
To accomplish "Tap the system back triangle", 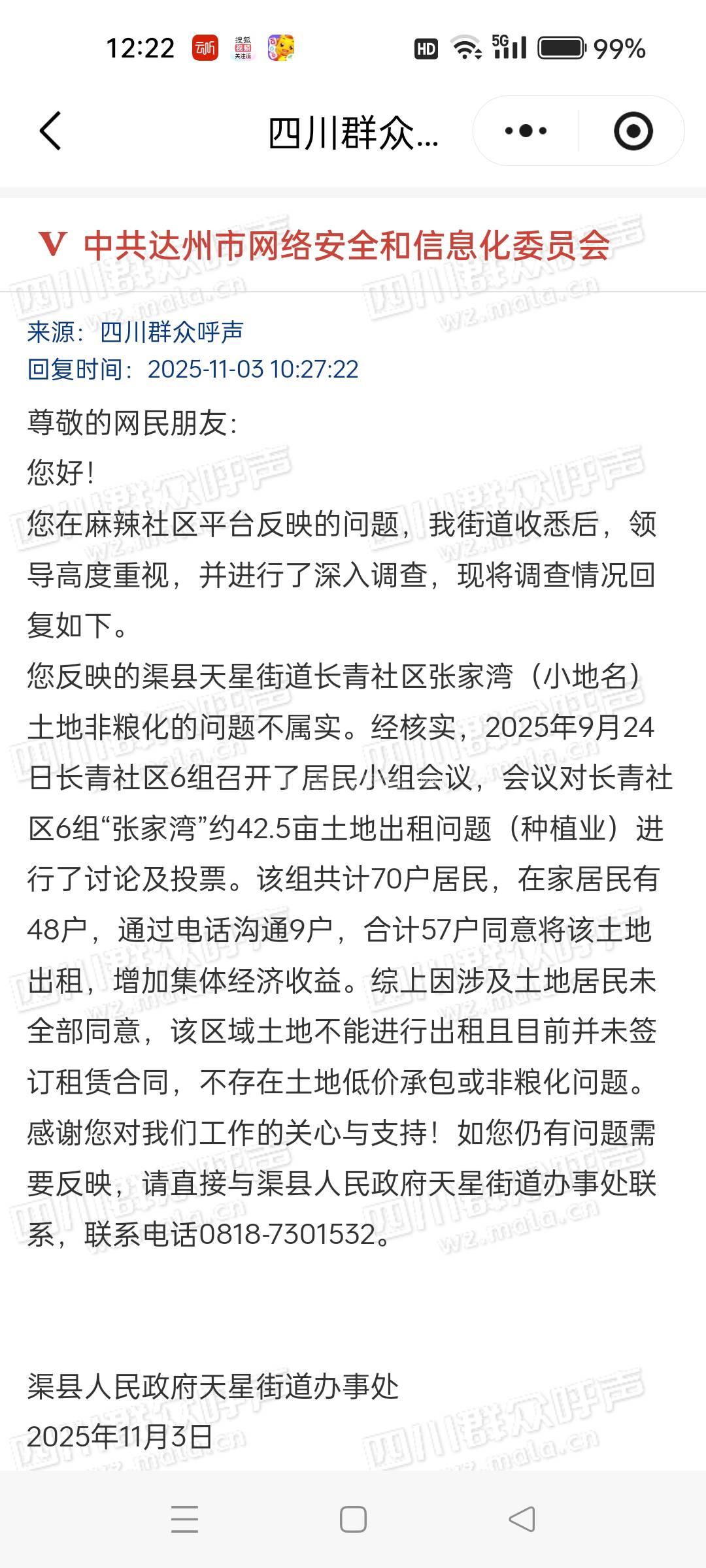I will (522, 1520).
